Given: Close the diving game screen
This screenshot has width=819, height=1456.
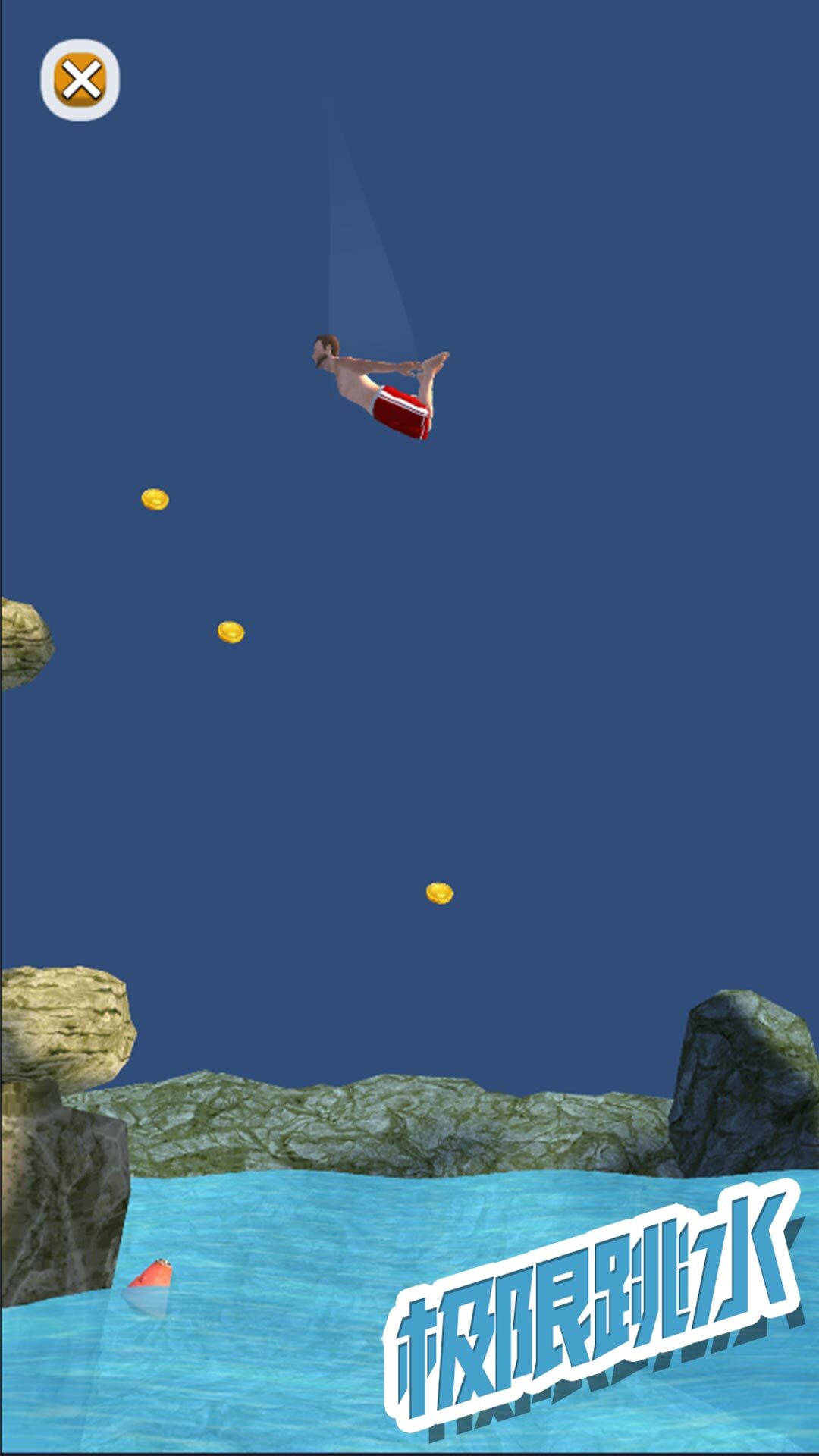Looking at the screenshot, I should coord(80,80).
